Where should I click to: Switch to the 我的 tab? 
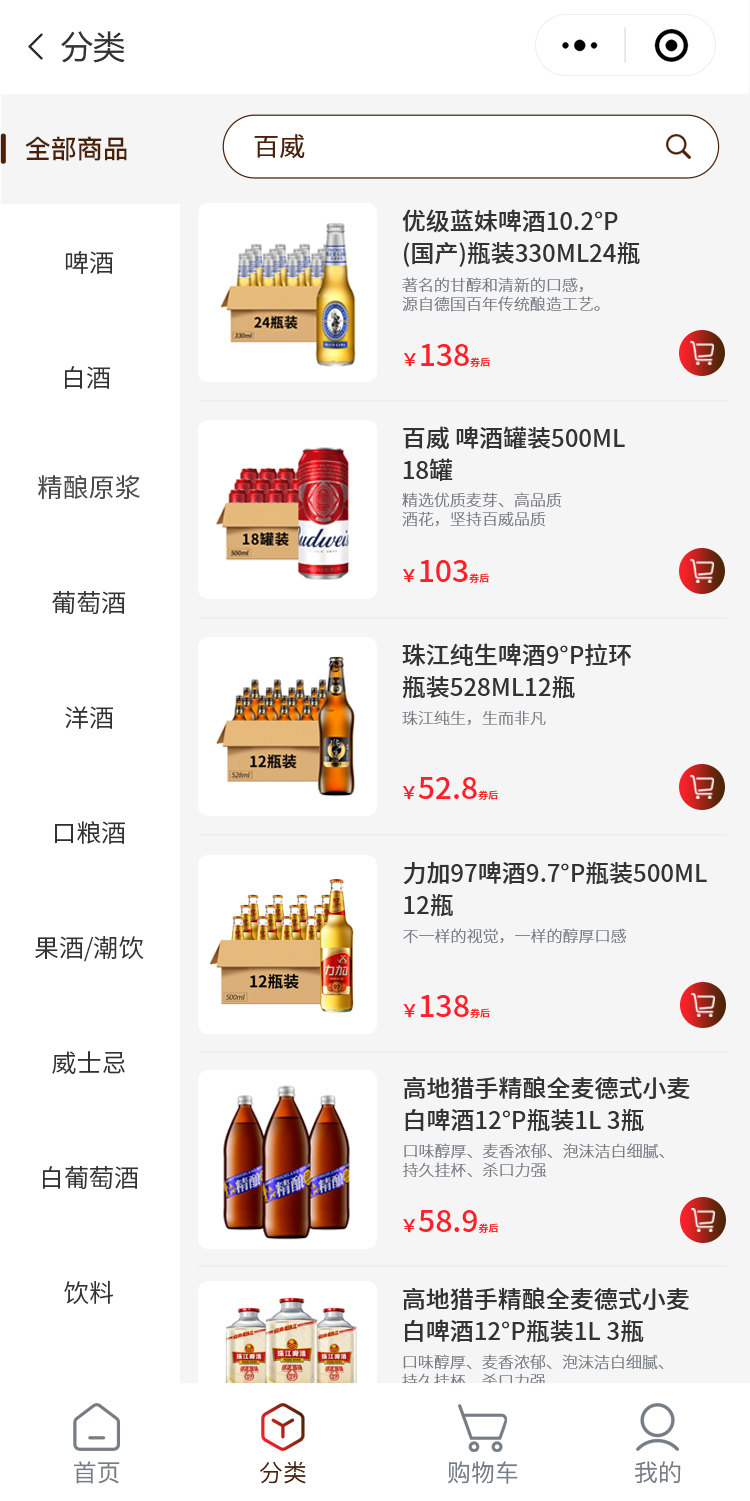[x=657, y=1443]
